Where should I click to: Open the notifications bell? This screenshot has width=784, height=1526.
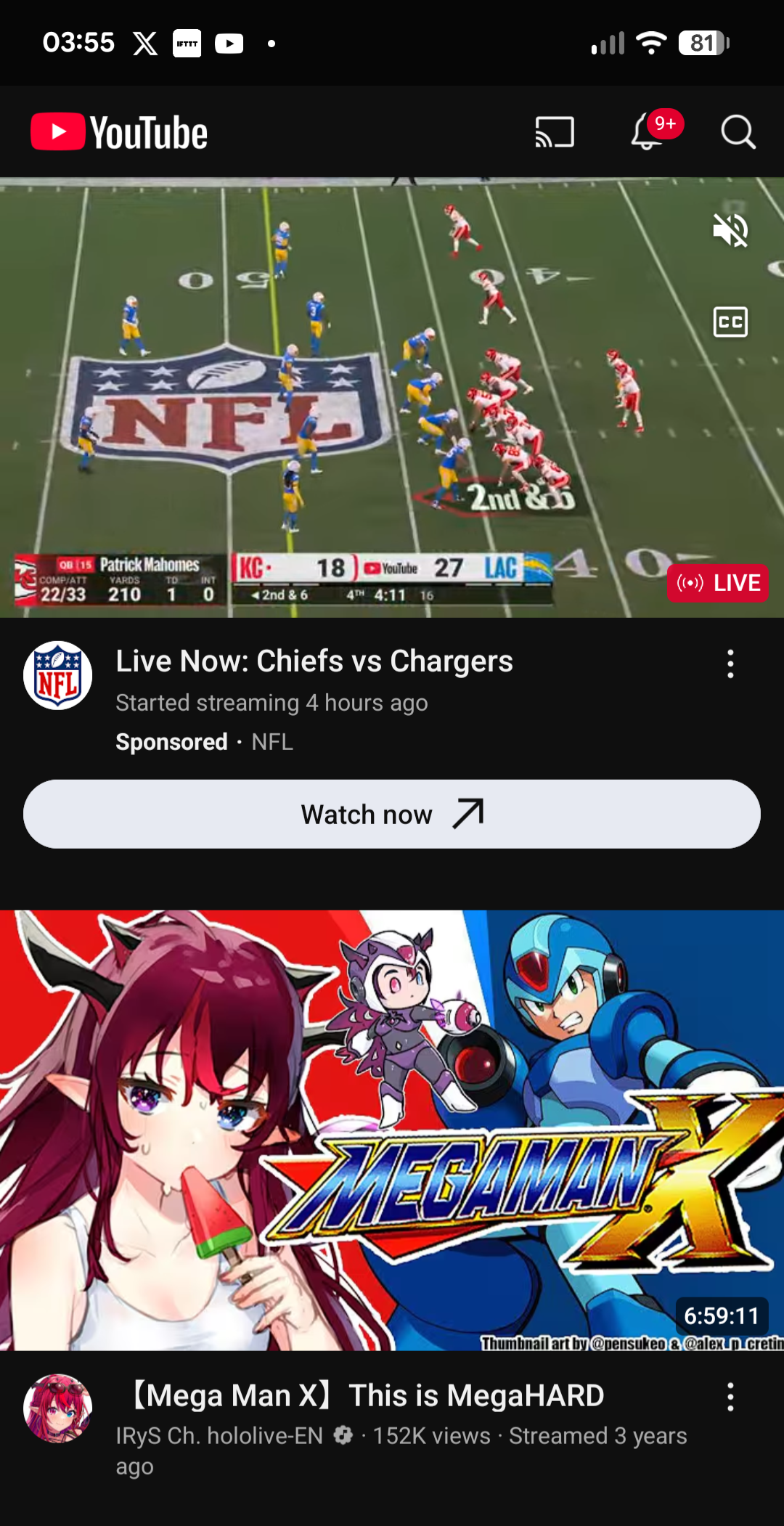coord(648,132)
